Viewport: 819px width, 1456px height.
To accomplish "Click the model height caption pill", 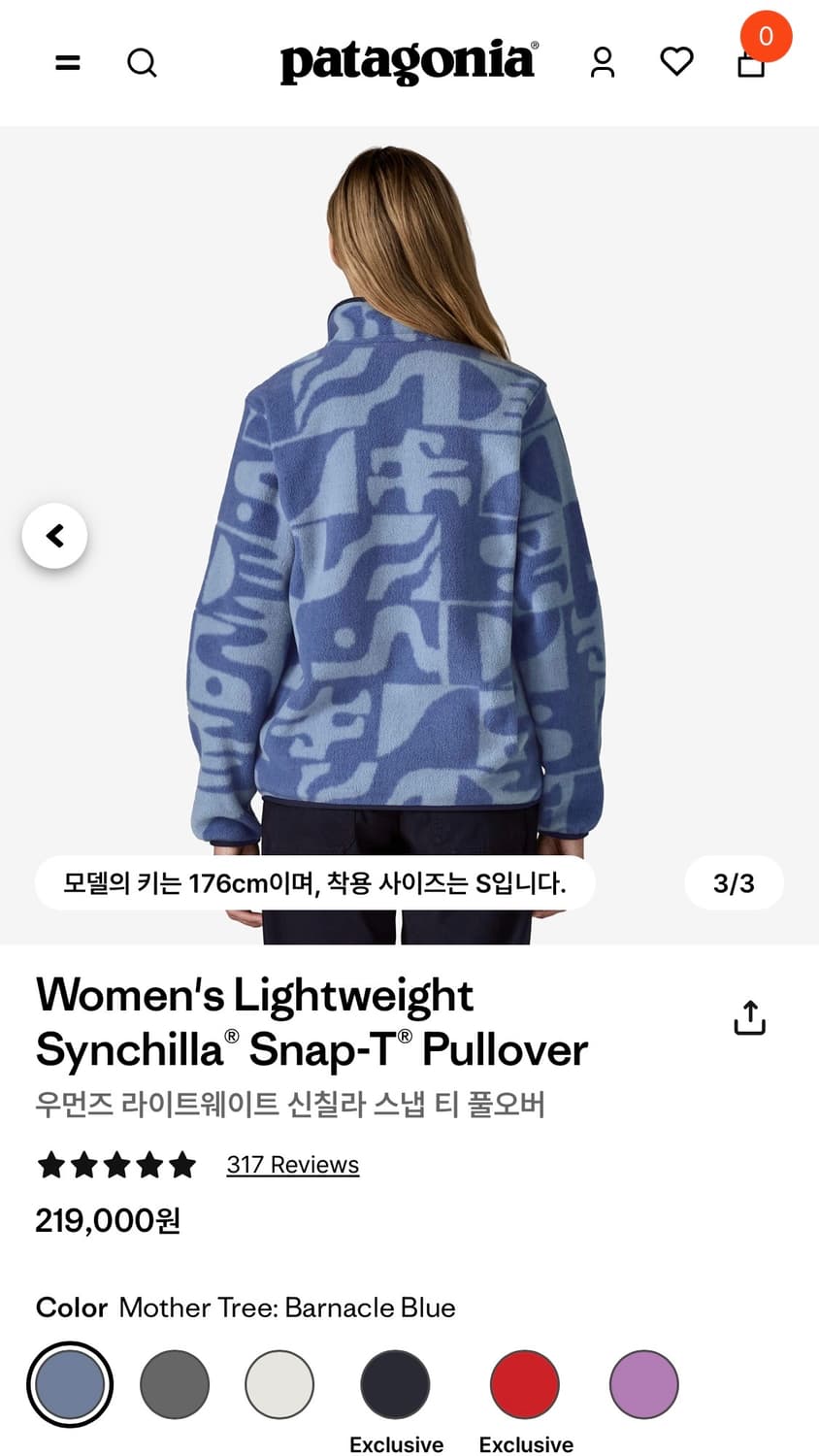I will tap(314, 882).
